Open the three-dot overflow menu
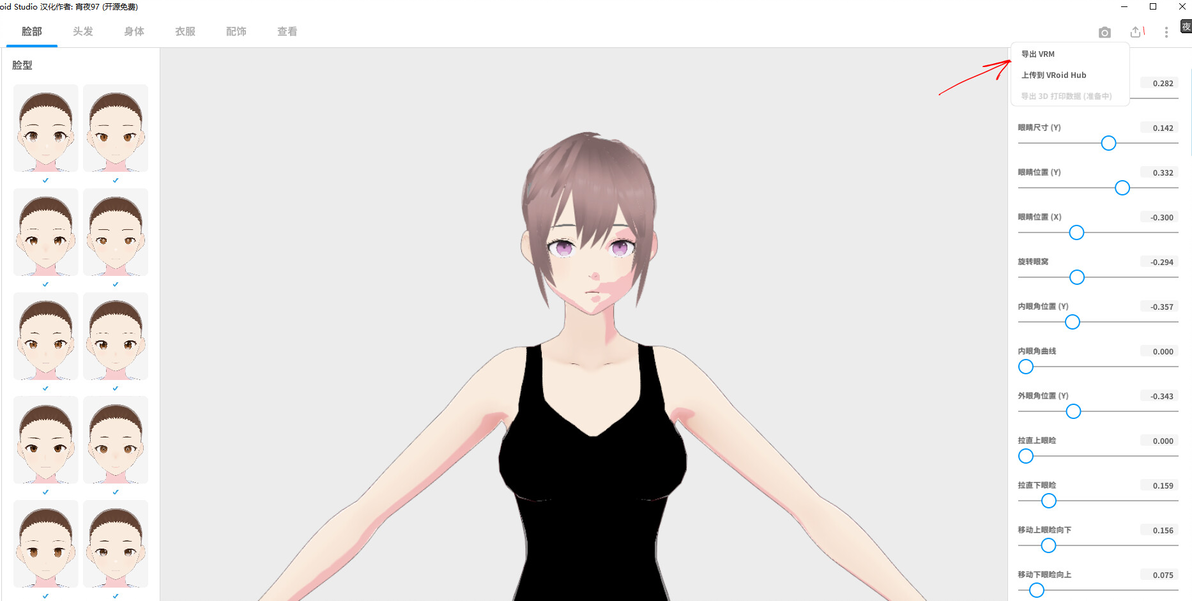 click(1166, 32)
